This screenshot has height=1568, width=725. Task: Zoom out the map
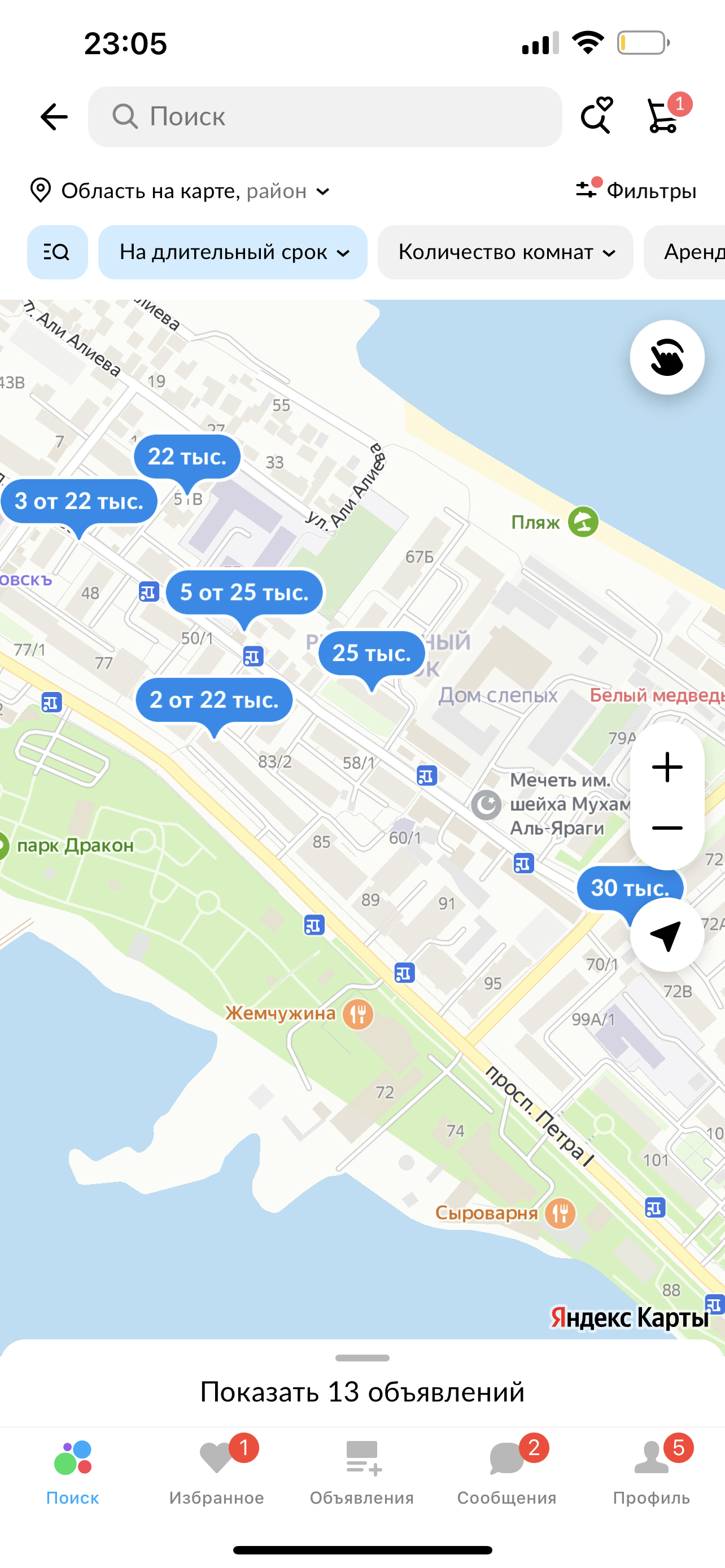667,828
